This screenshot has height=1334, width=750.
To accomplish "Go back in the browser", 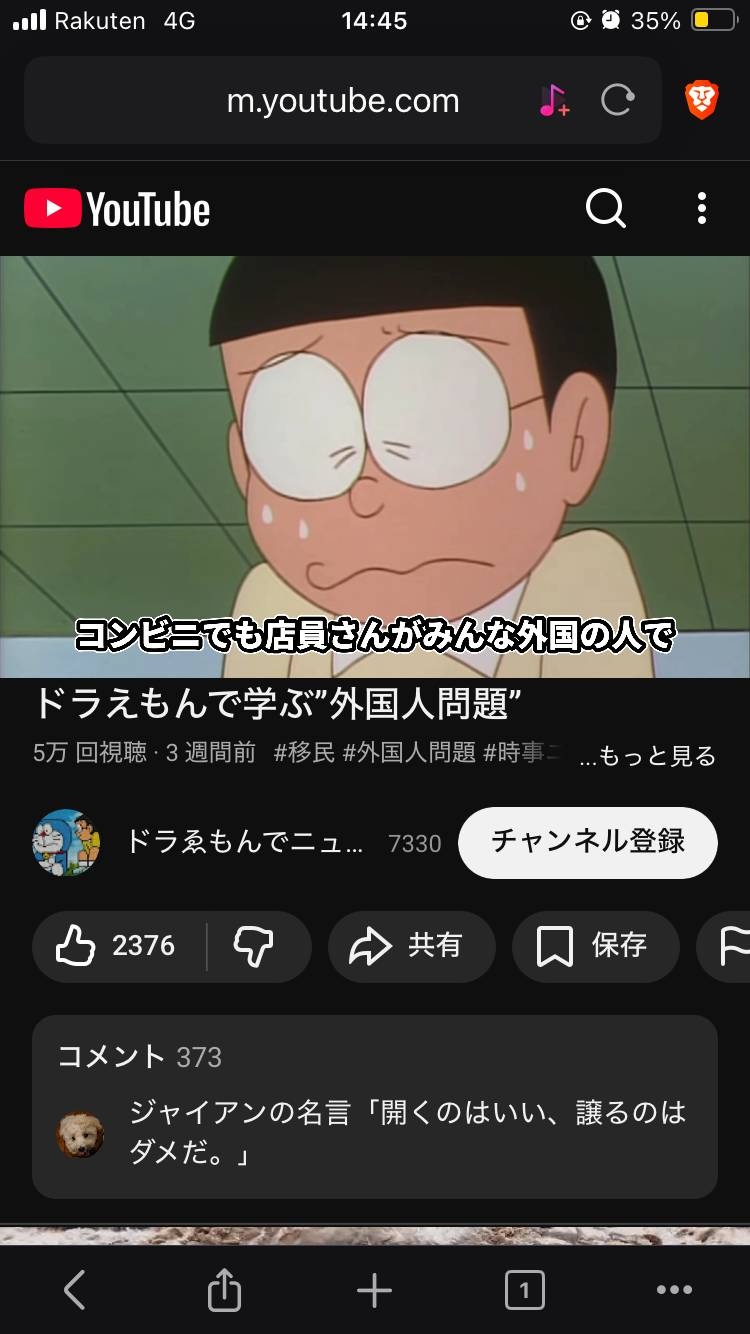I will (x=75, y=1290).
